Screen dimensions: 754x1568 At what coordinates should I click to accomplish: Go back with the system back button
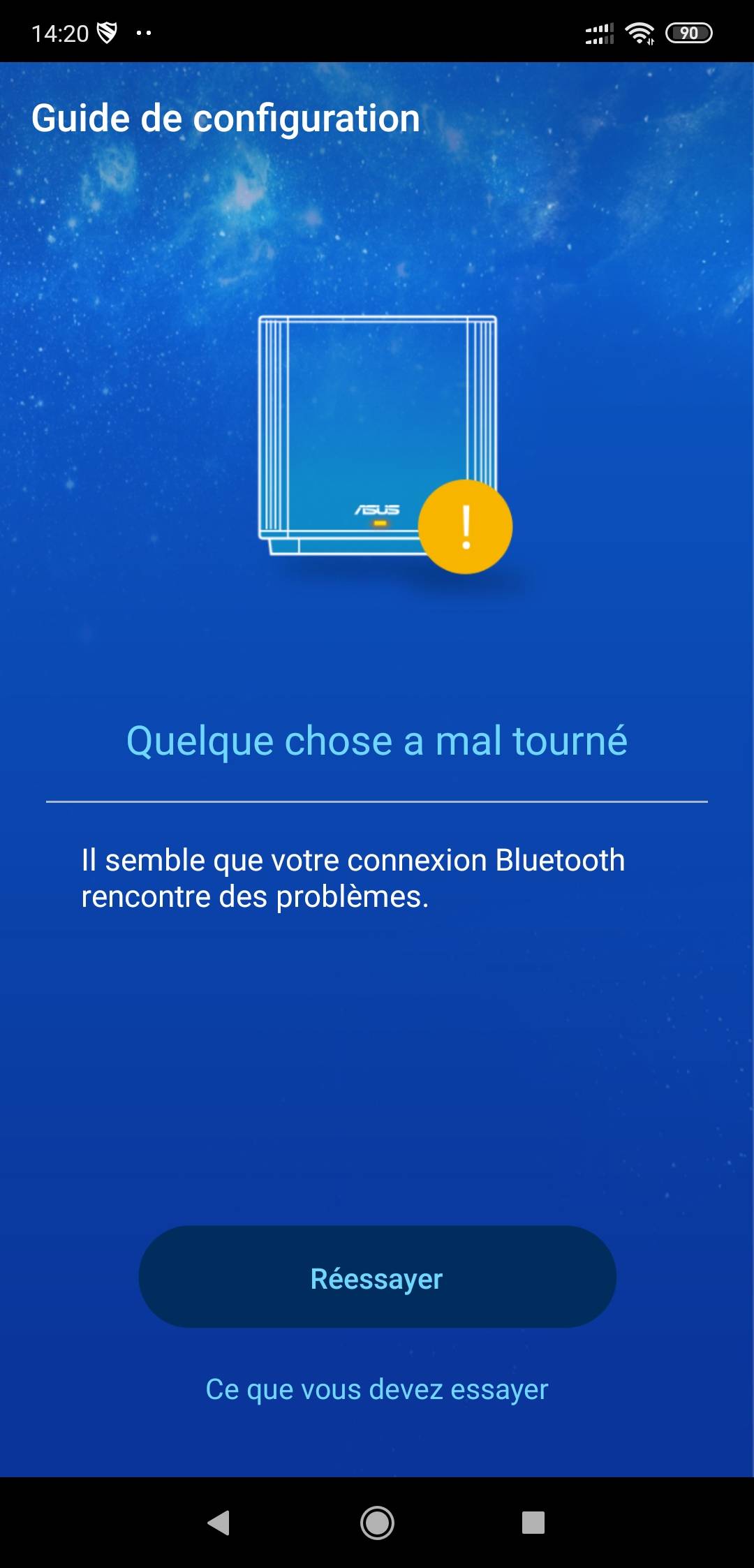coord(219,1522)
